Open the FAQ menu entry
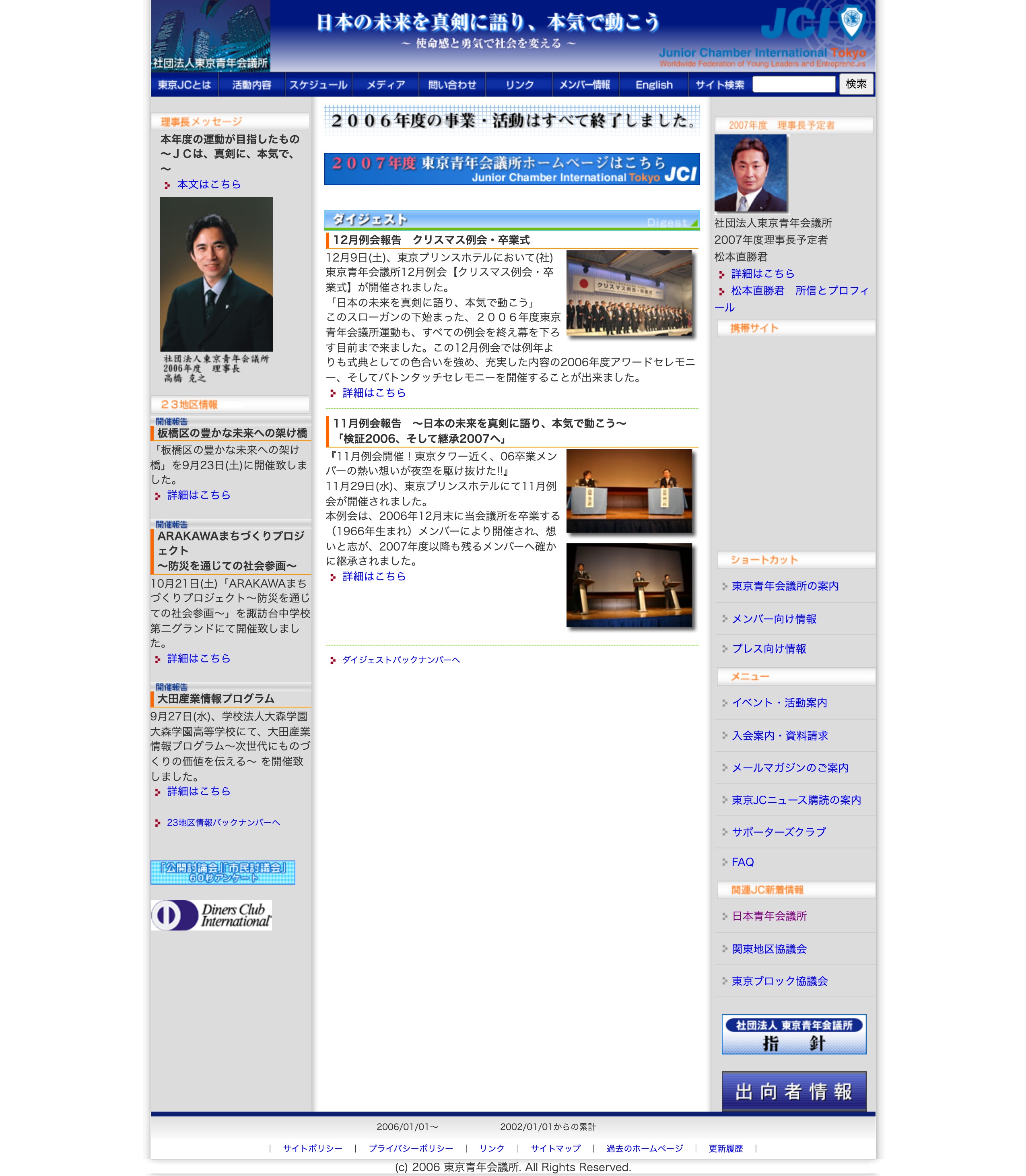This screenshot has width=1026, height=1176. [x=743, y=862]
